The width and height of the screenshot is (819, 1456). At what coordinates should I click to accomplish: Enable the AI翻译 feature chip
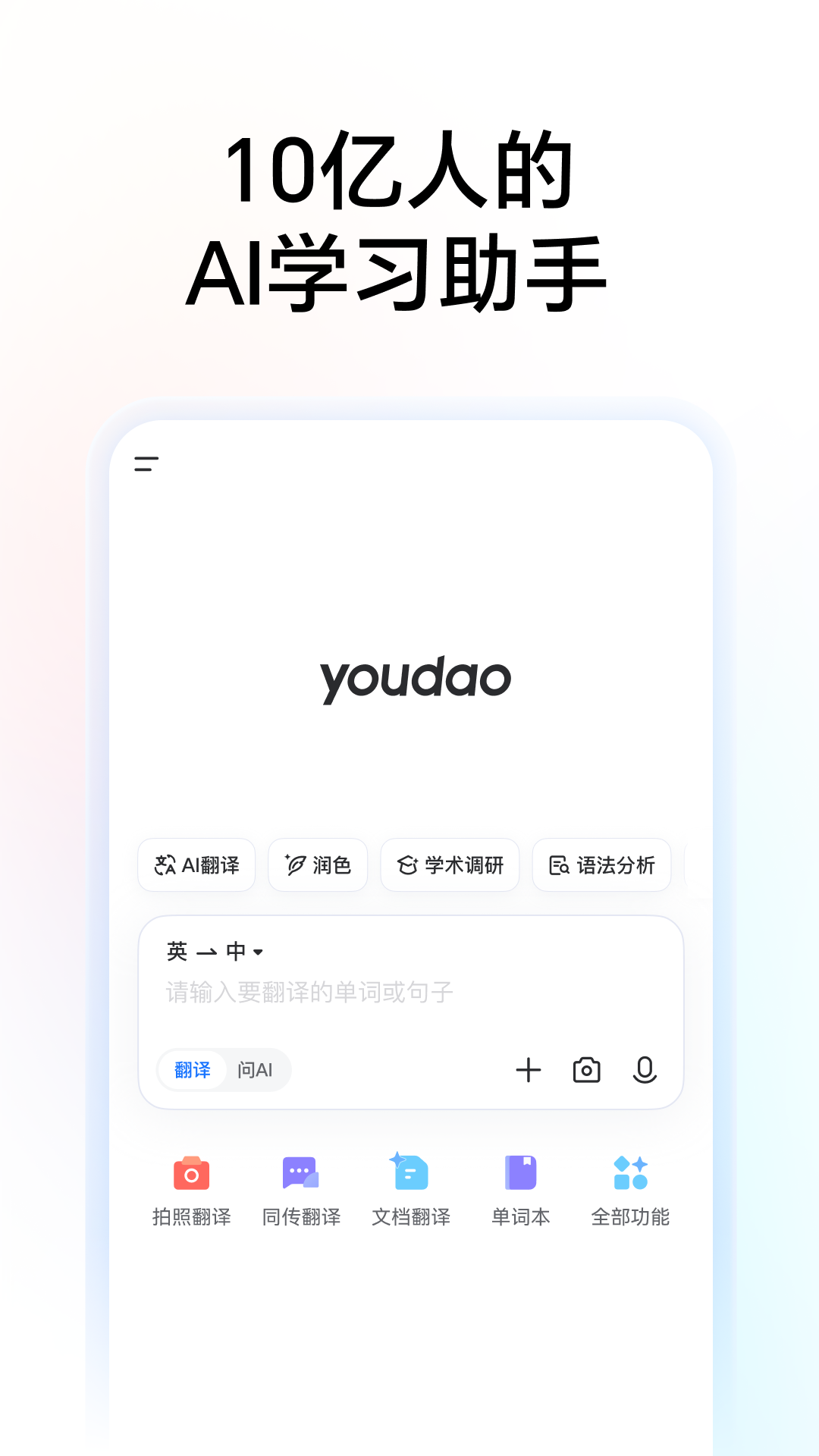point(196,865)
